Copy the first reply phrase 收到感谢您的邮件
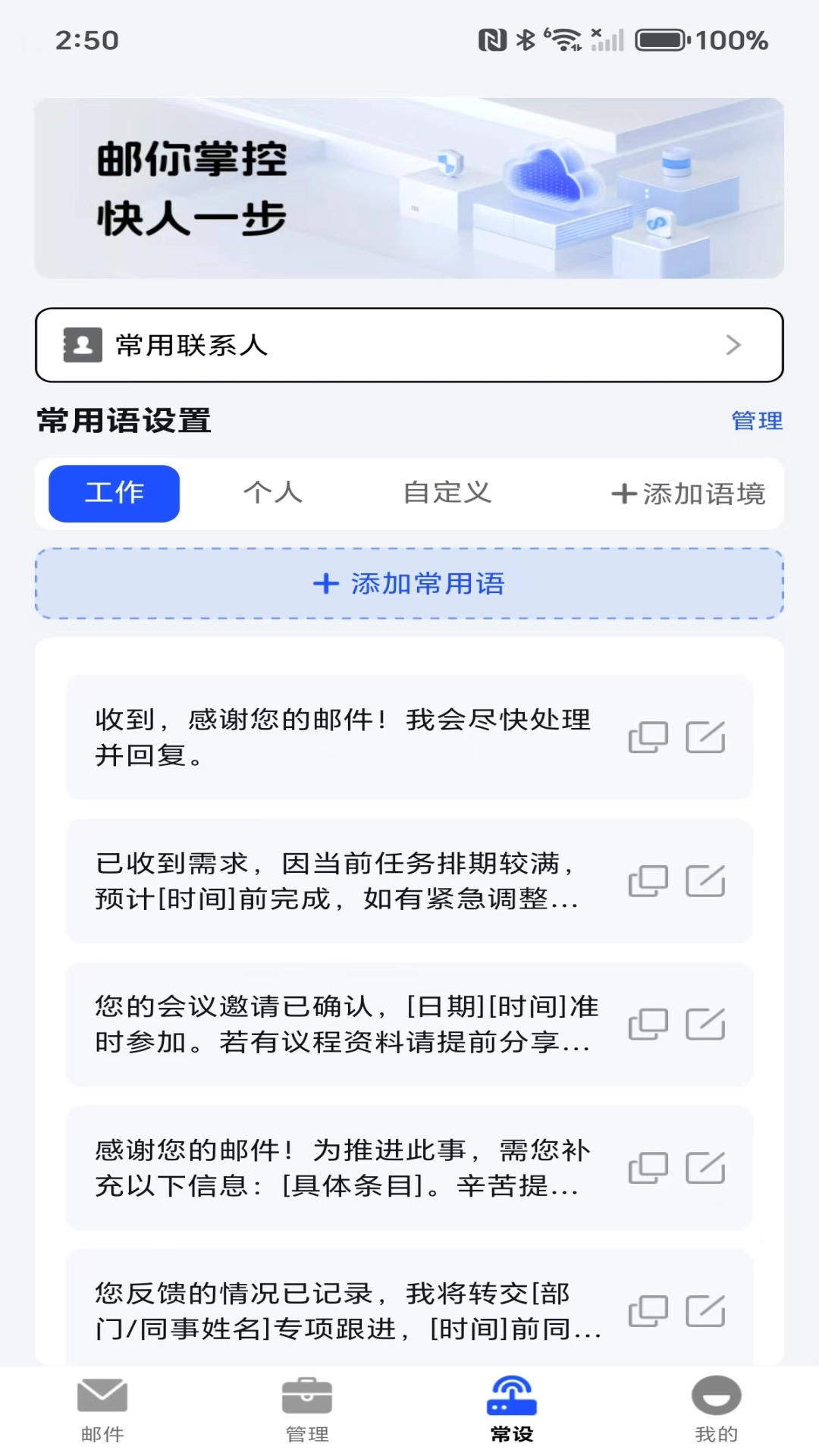This screenshot has height=1456, width=819. click(648, 736)
